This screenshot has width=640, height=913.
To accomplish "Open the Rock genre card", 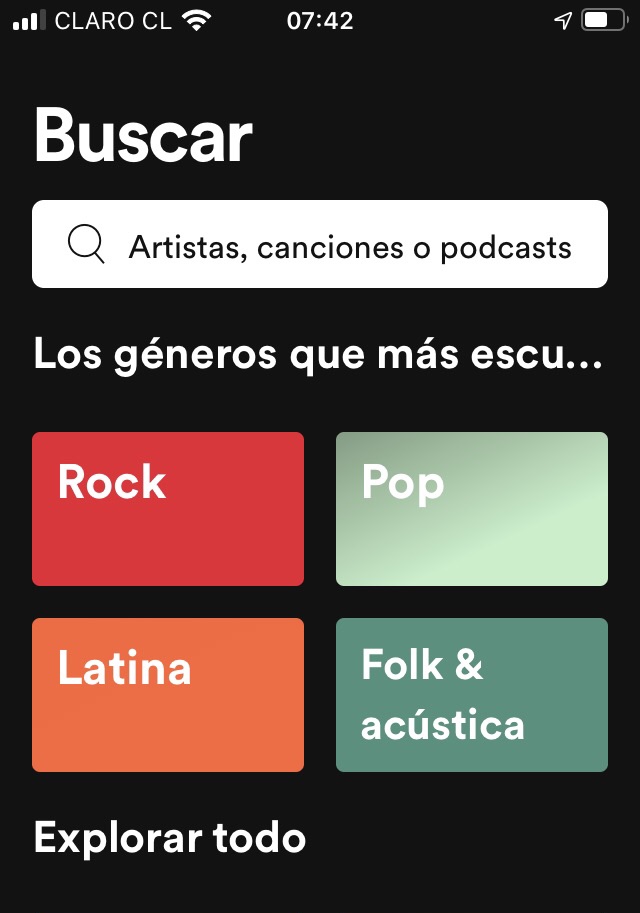I will point(168,509).
